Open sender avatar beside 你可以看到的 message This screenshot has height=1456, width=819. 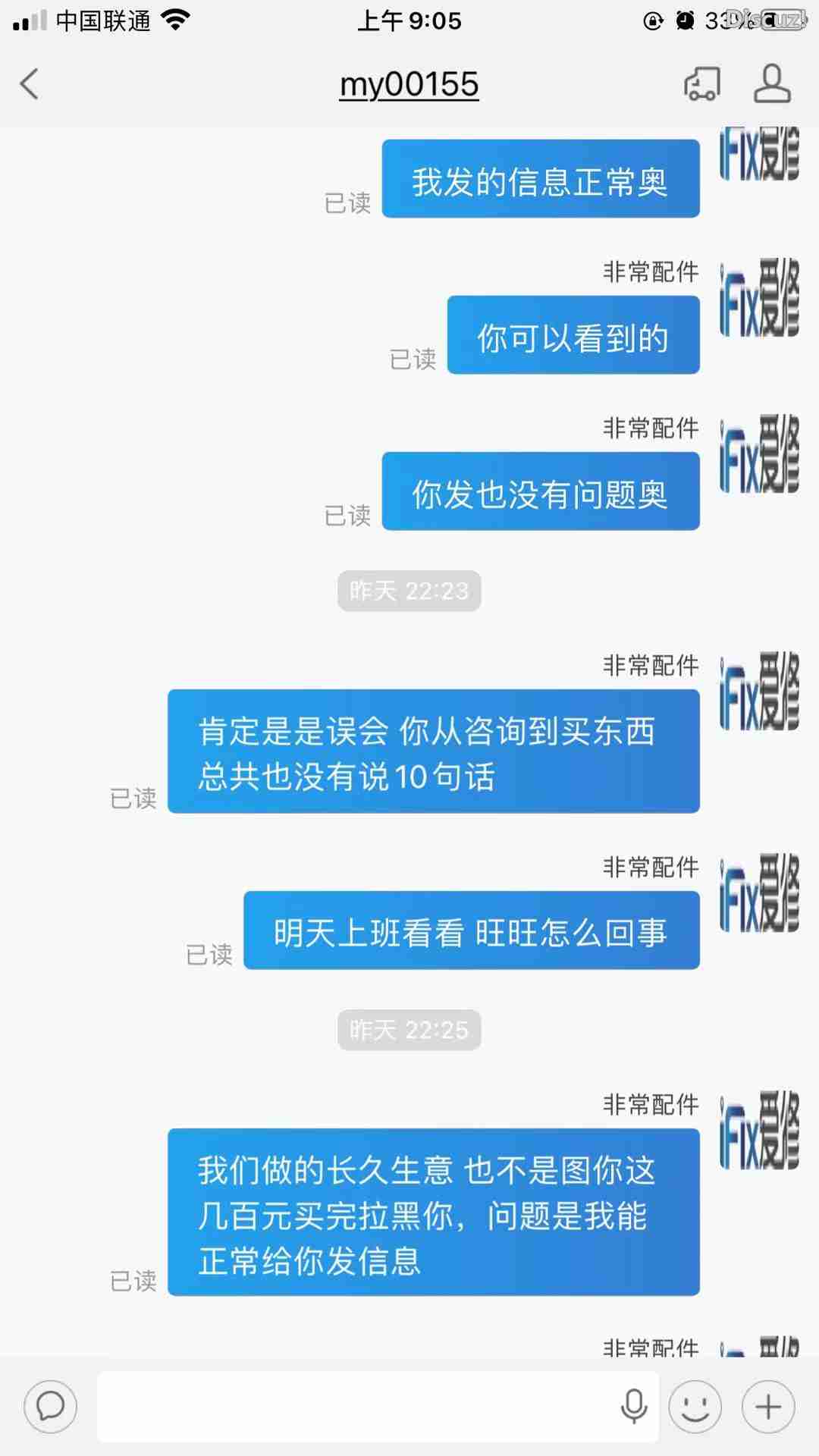point(759,297)
